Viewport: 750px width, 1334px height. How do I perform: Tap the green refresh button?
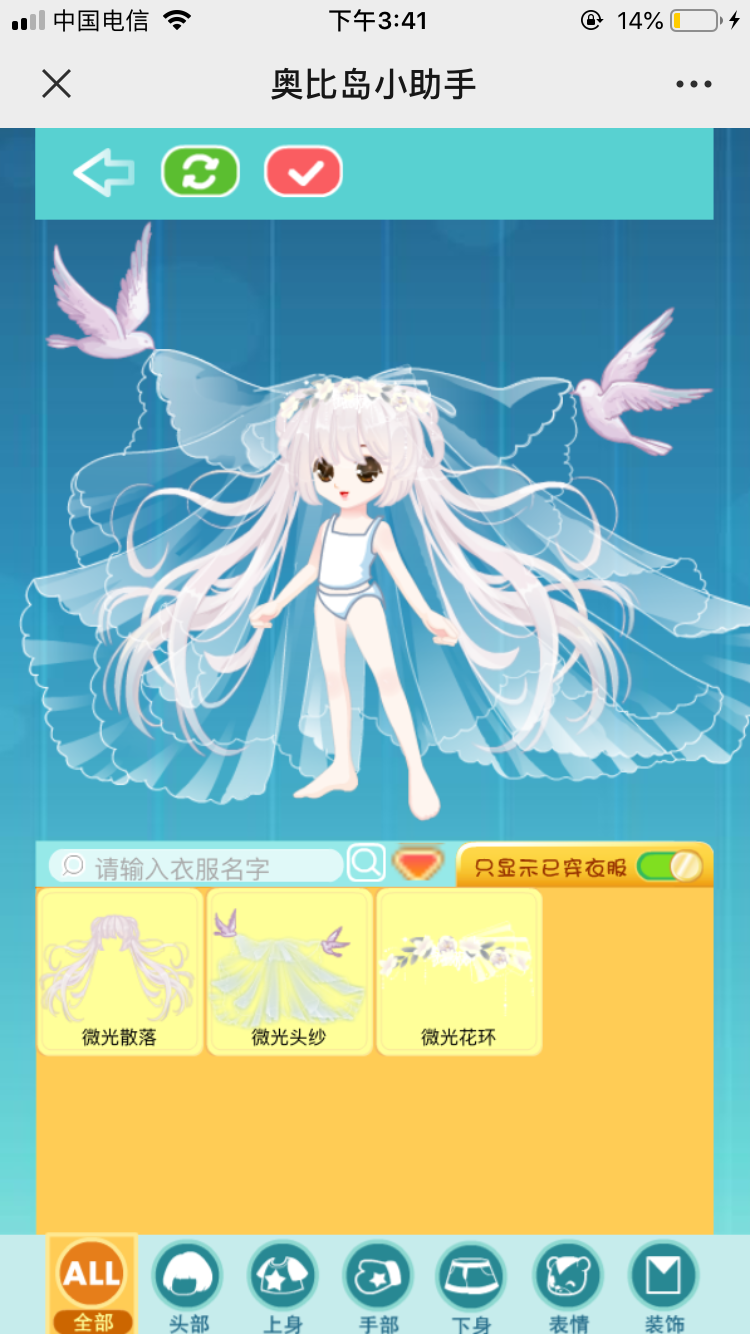coord(200,173)
